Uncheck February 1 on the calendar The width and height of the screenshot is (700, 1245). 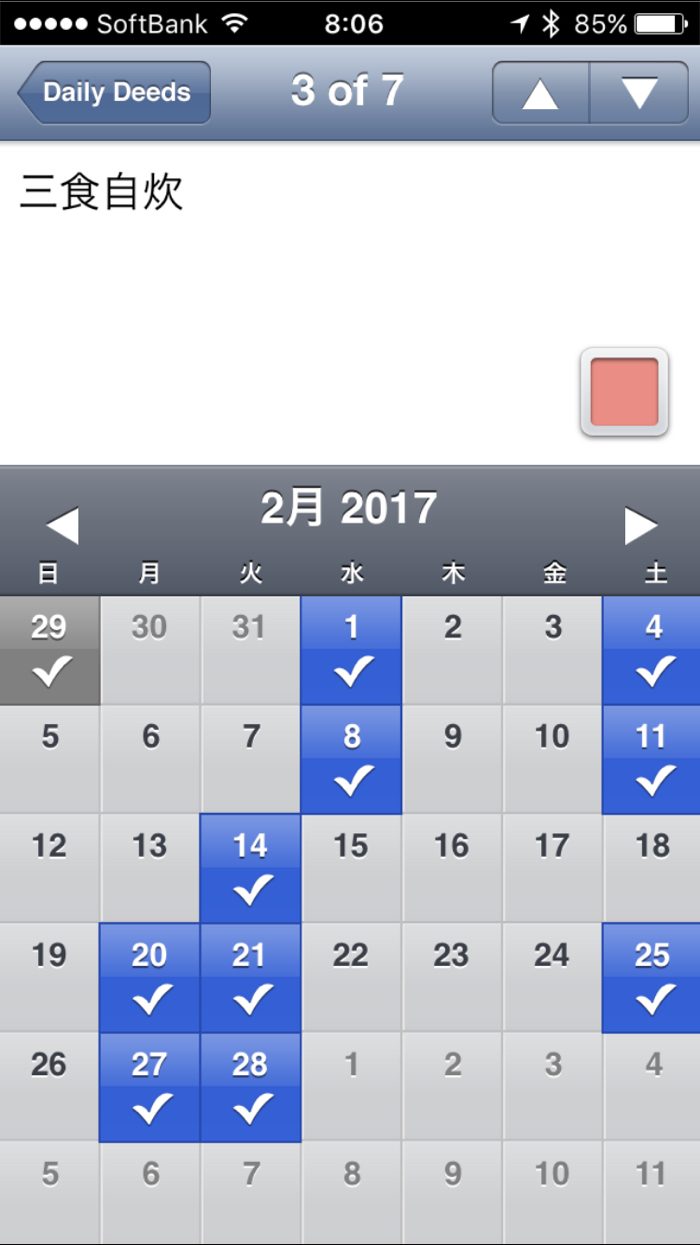[x=351, y=650]
